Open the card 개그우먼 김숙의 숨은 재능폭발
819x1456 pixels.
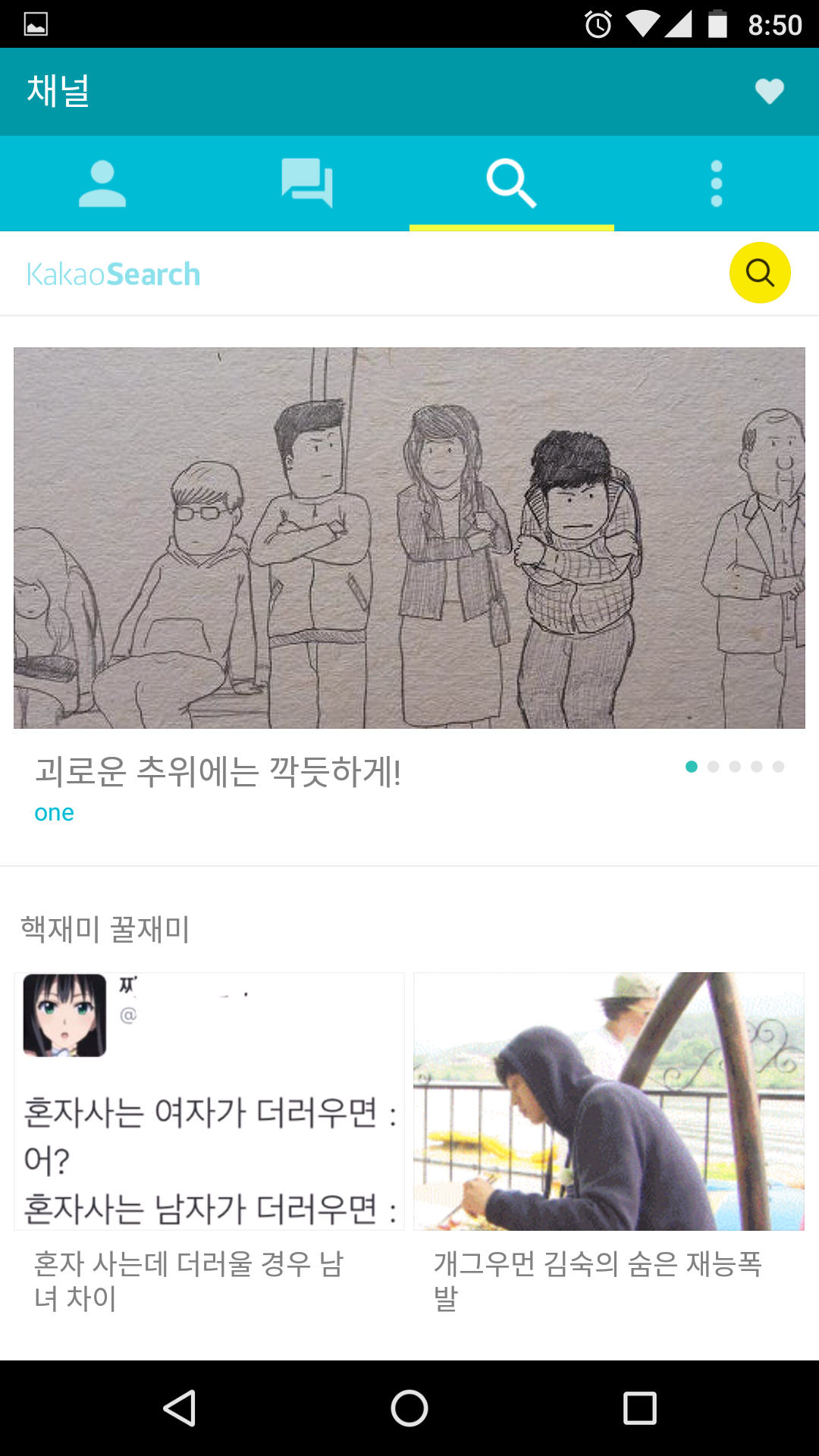pos(609,1137)
